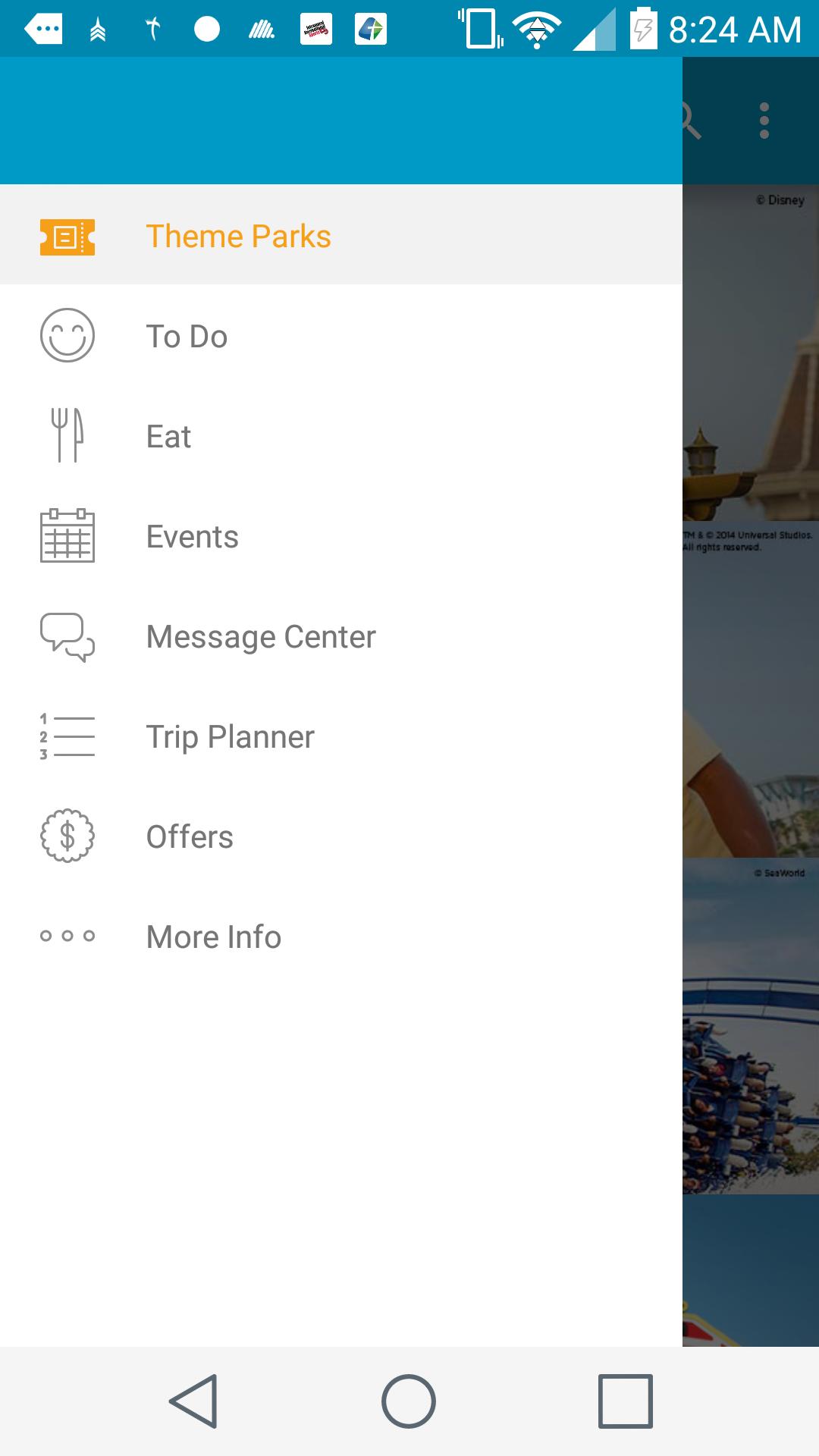Select Theme Parks from the navigation drawer

point(238,236)
